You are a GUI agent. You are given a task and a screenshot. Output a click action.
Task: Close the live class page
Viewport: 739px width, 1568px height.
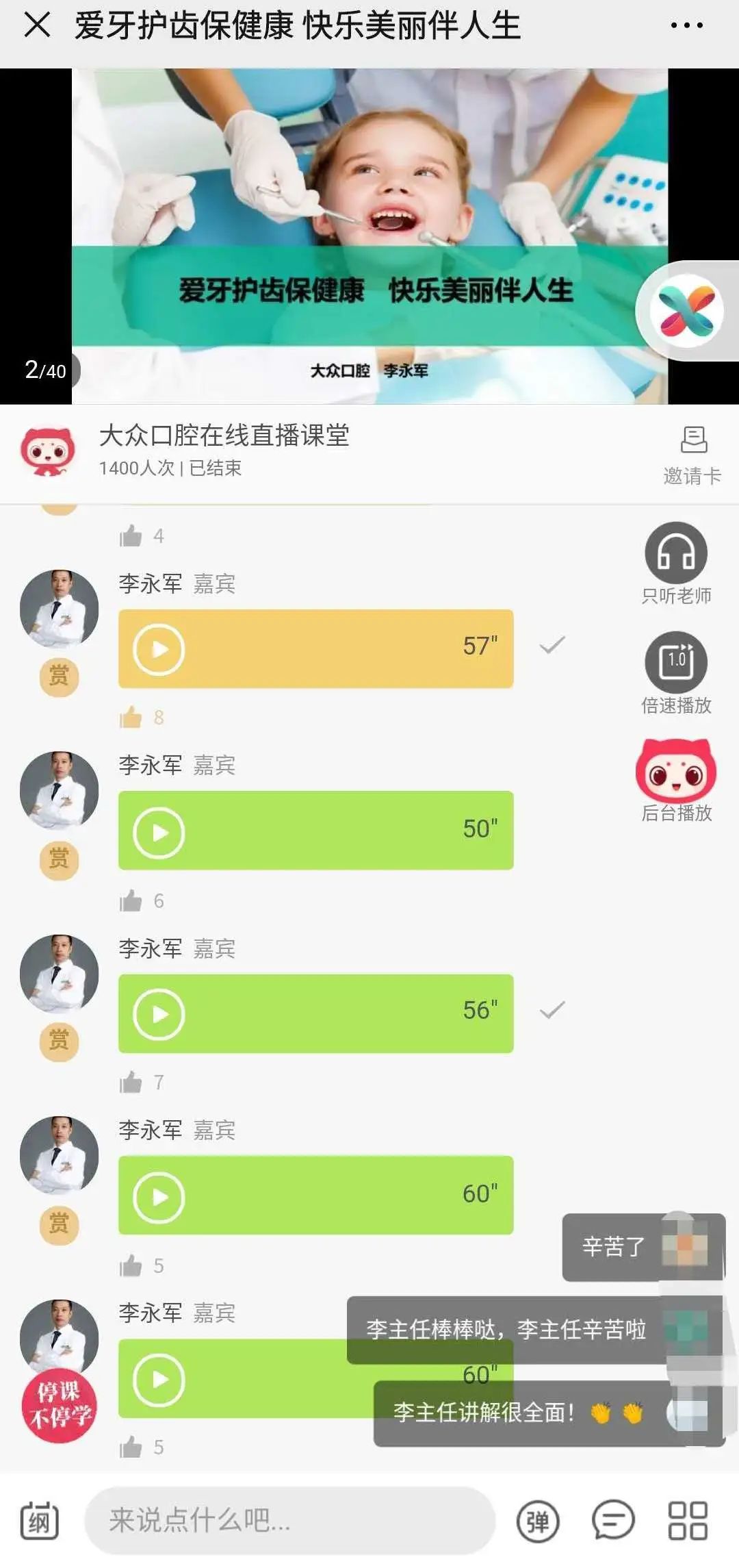37,26
